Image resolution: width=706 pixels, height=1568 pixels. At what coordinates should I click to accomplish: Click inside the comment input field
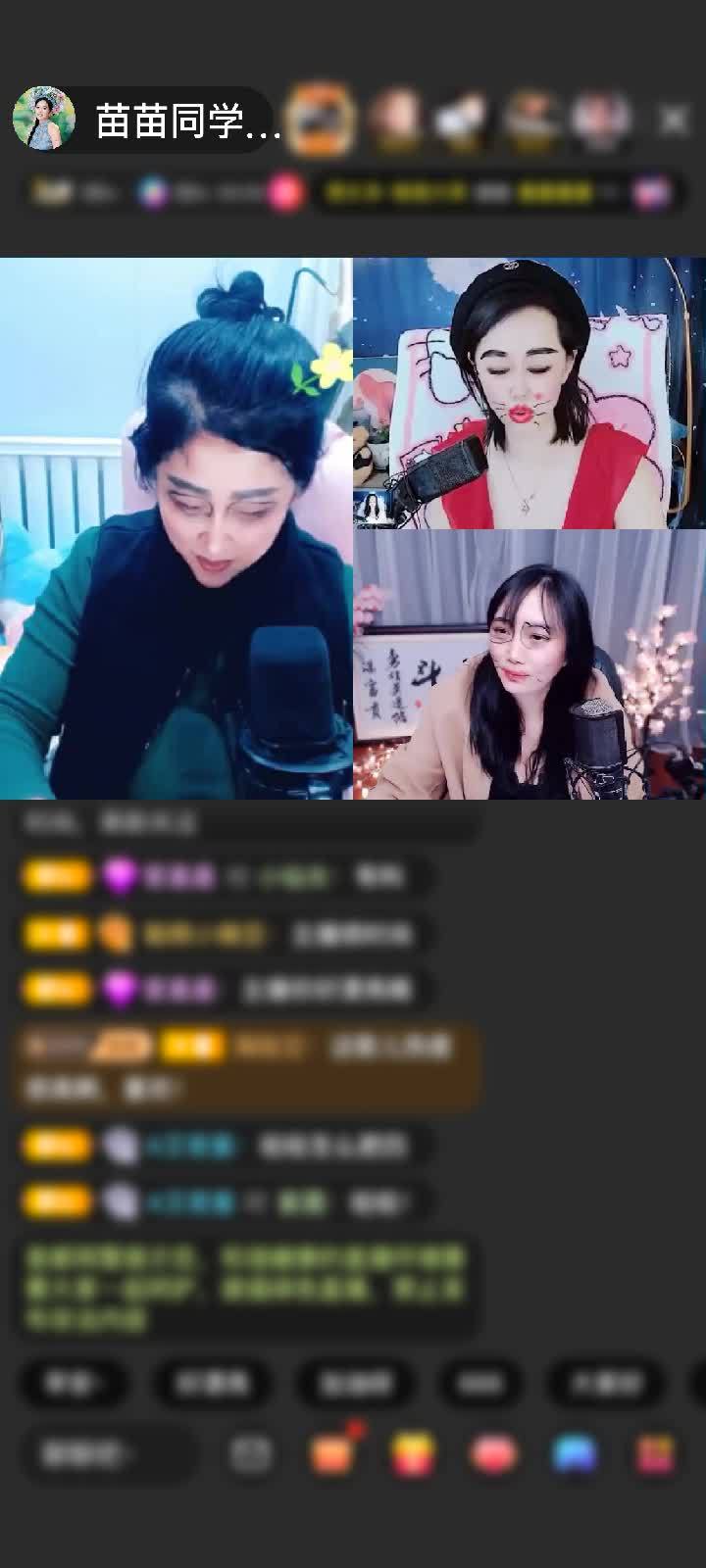(x=108, y=1450)
